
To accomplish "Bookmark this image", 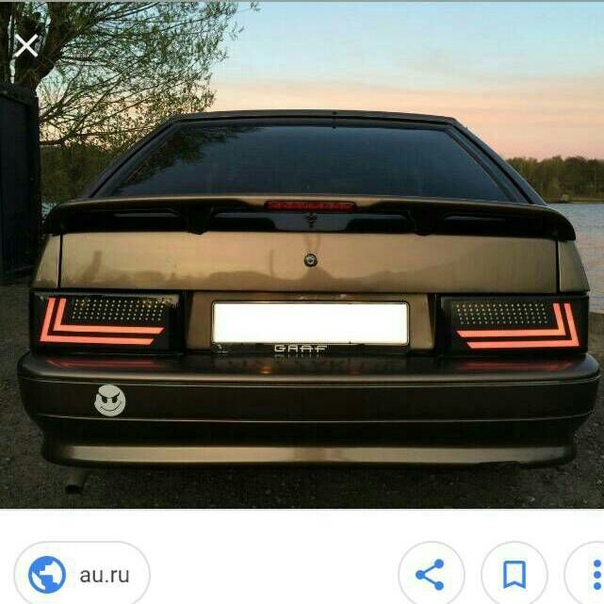I will point(514,574).
